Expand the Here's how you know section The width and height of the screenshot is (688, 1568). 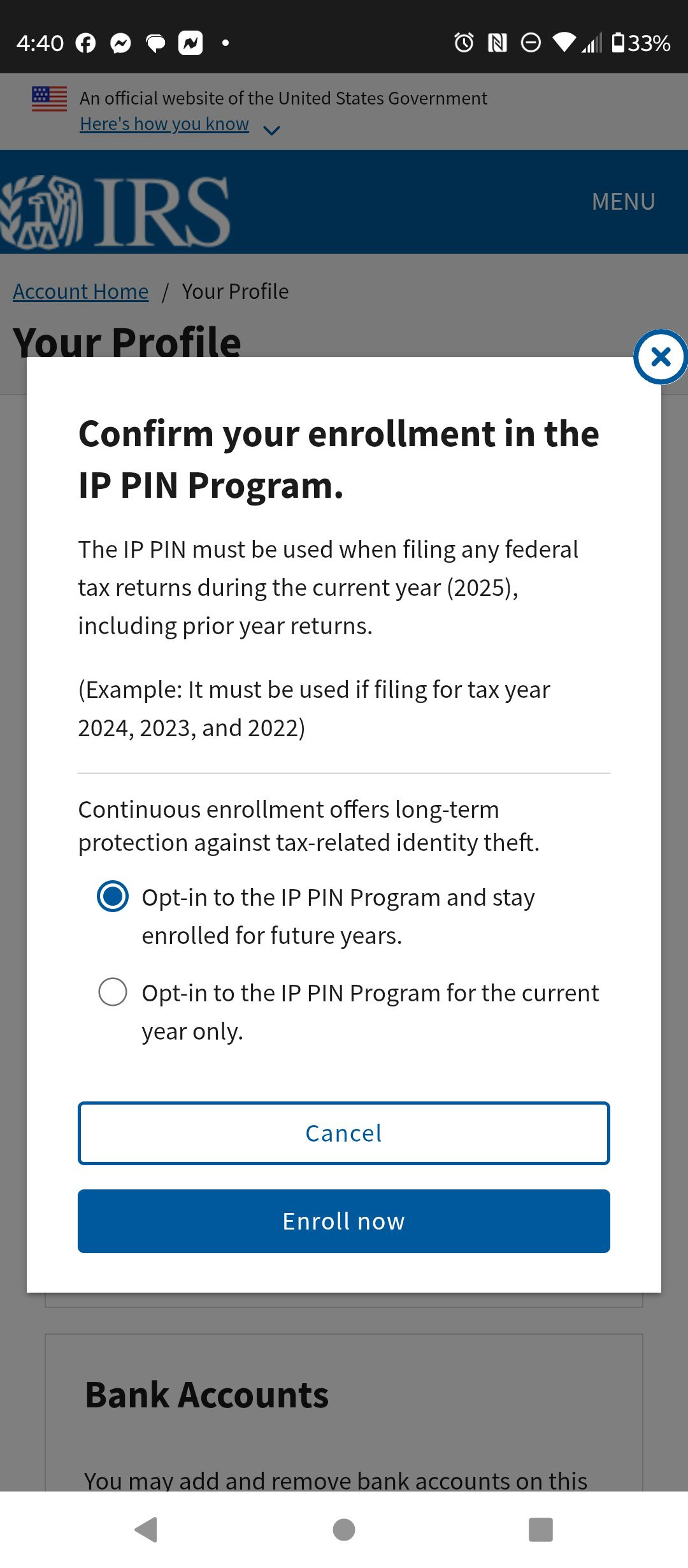tap(164, 124)
